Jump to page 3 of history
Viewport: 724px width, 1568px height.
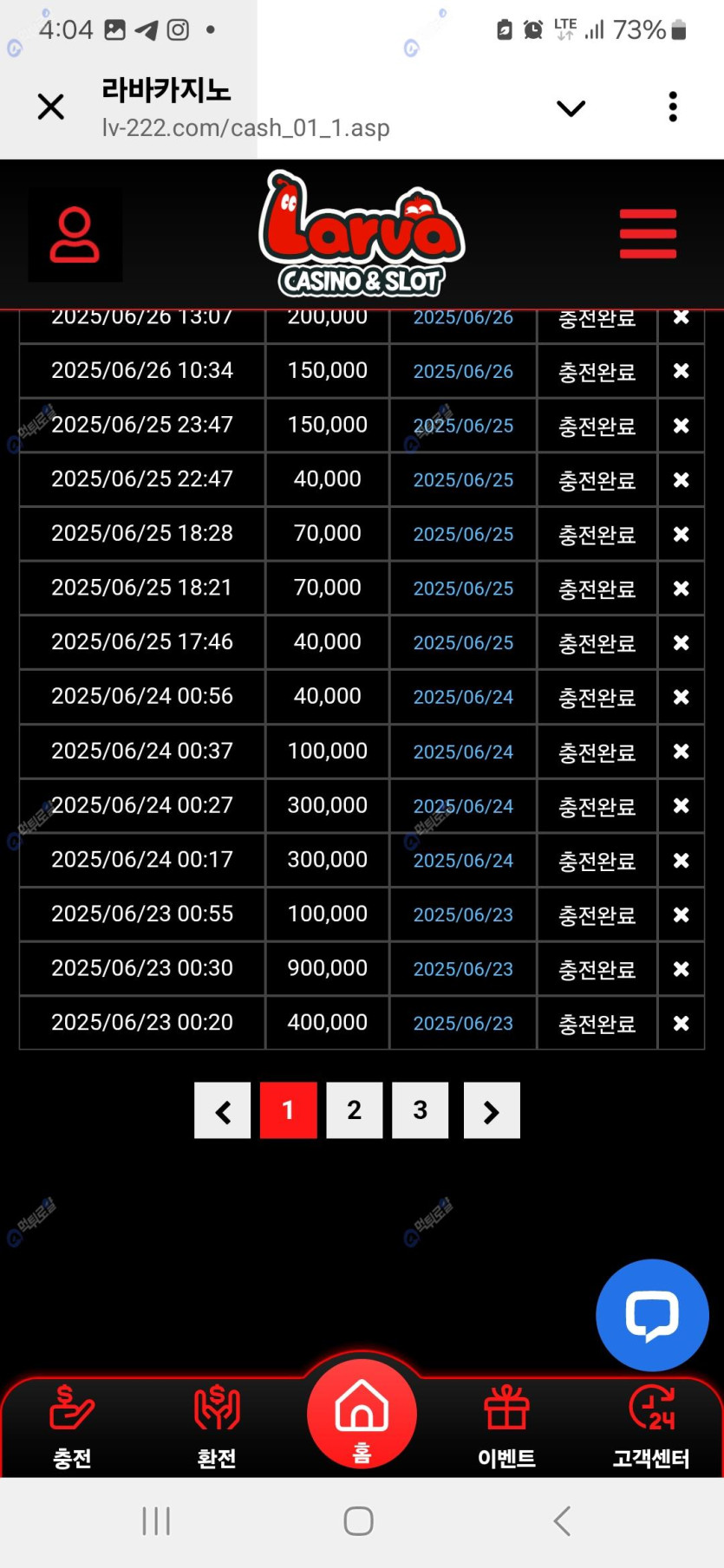pos(420,1110)
